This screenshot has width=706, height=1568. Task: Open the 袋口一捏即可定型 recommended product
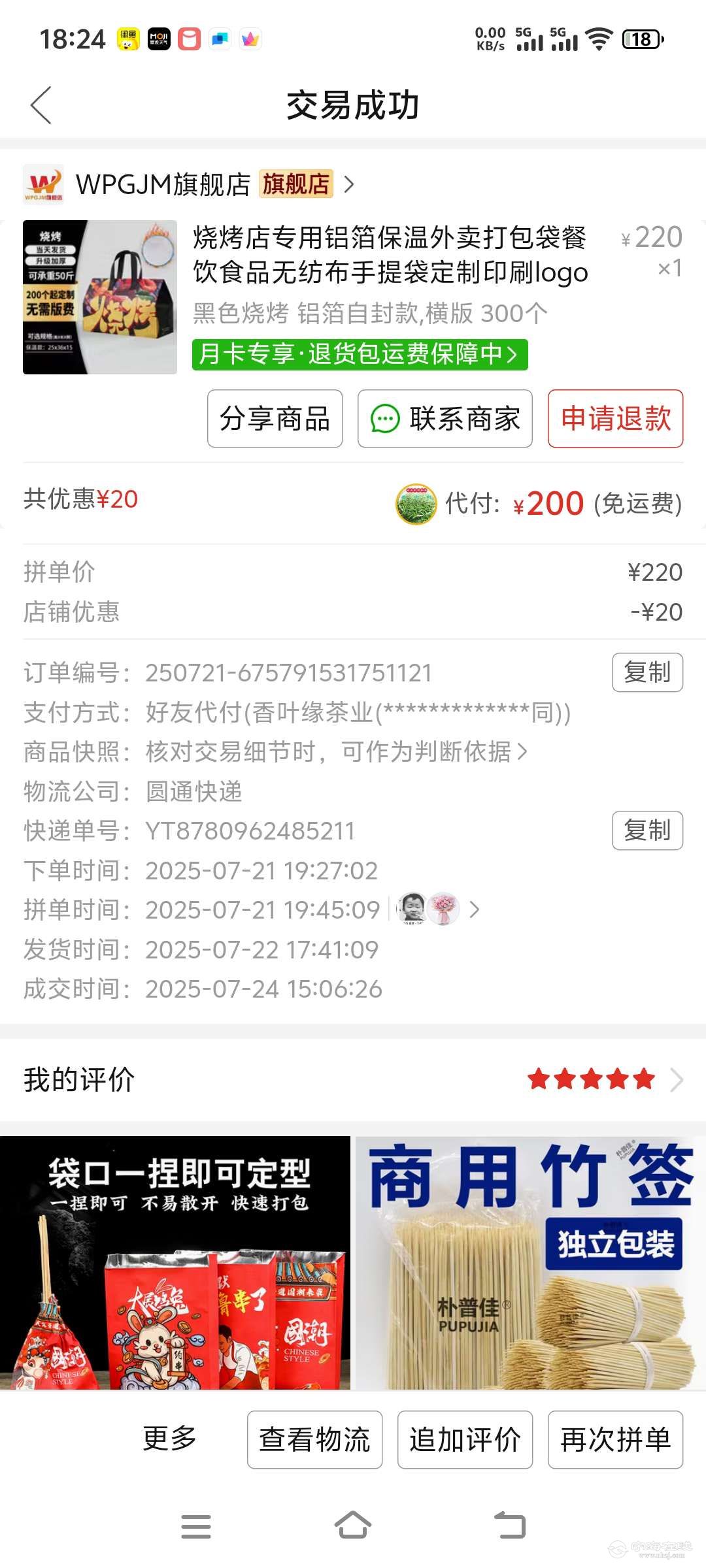coord(175,1262)
